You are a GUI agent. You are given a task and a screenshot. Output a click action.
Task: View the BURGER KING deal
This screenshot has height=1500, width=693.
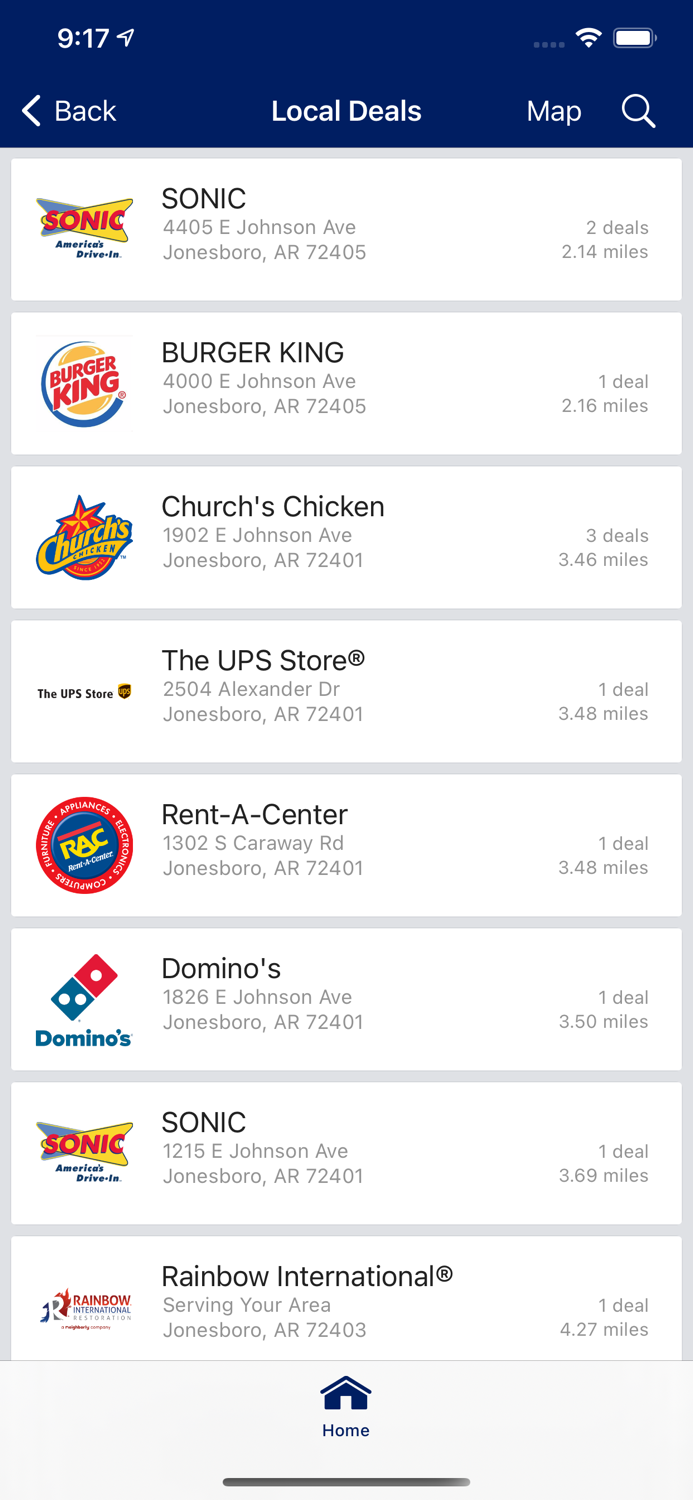tap(346, 383)
